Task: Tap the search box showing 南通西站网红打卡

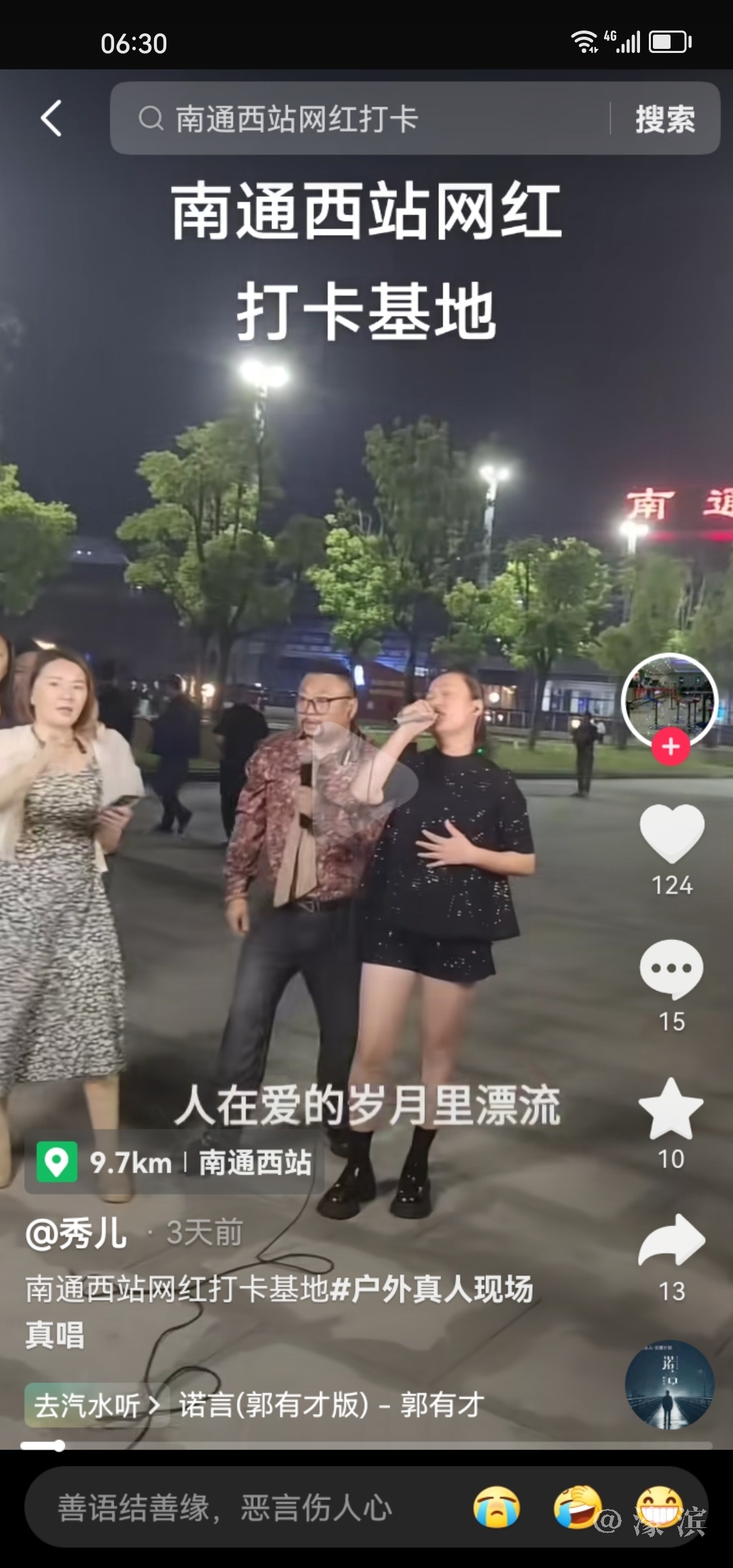Action: [x=360, y=119]
